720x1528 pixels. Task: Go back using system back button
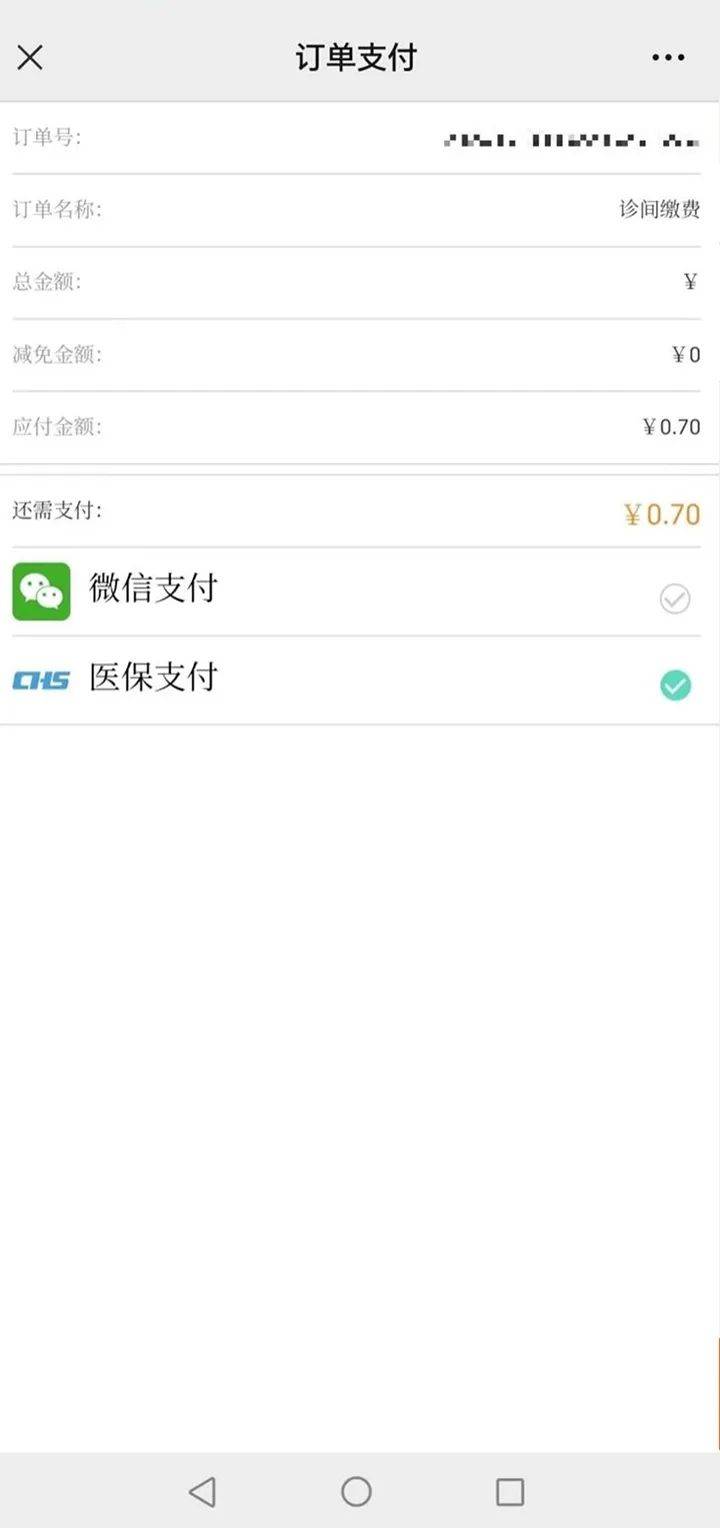coord(202,1492)
